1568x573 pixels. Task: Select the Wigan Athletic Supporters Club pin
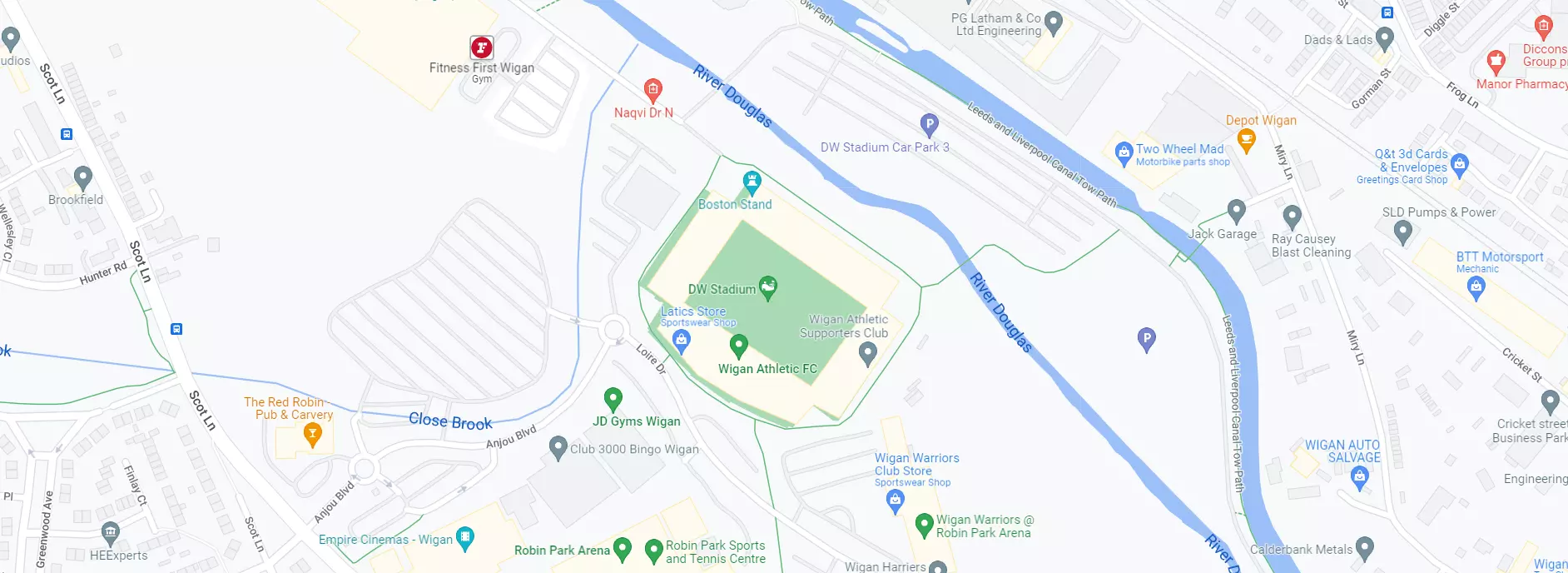tap(867, 354)
